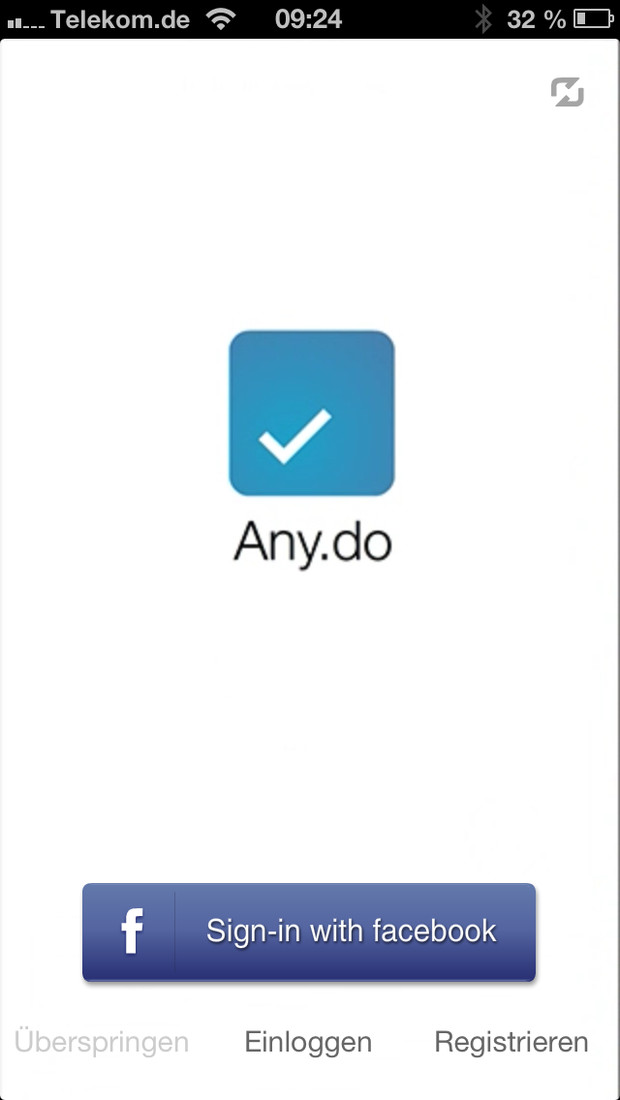Screen dimensions: 620x1100
Task: Skip login via Überspringen
Action: 102,1042
